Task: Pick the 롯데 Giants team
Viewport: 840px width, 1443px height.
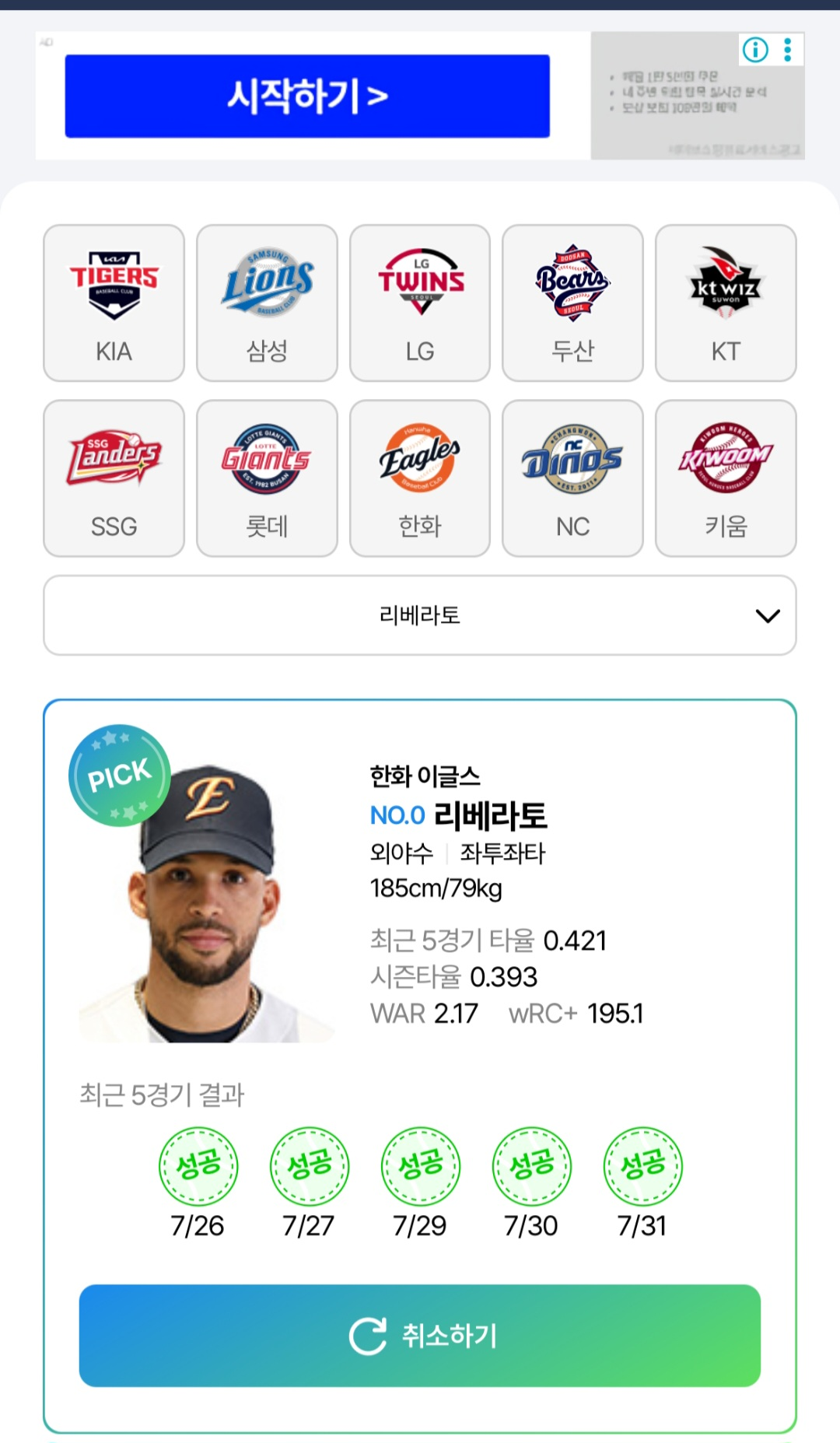Action: coord(267,478)
